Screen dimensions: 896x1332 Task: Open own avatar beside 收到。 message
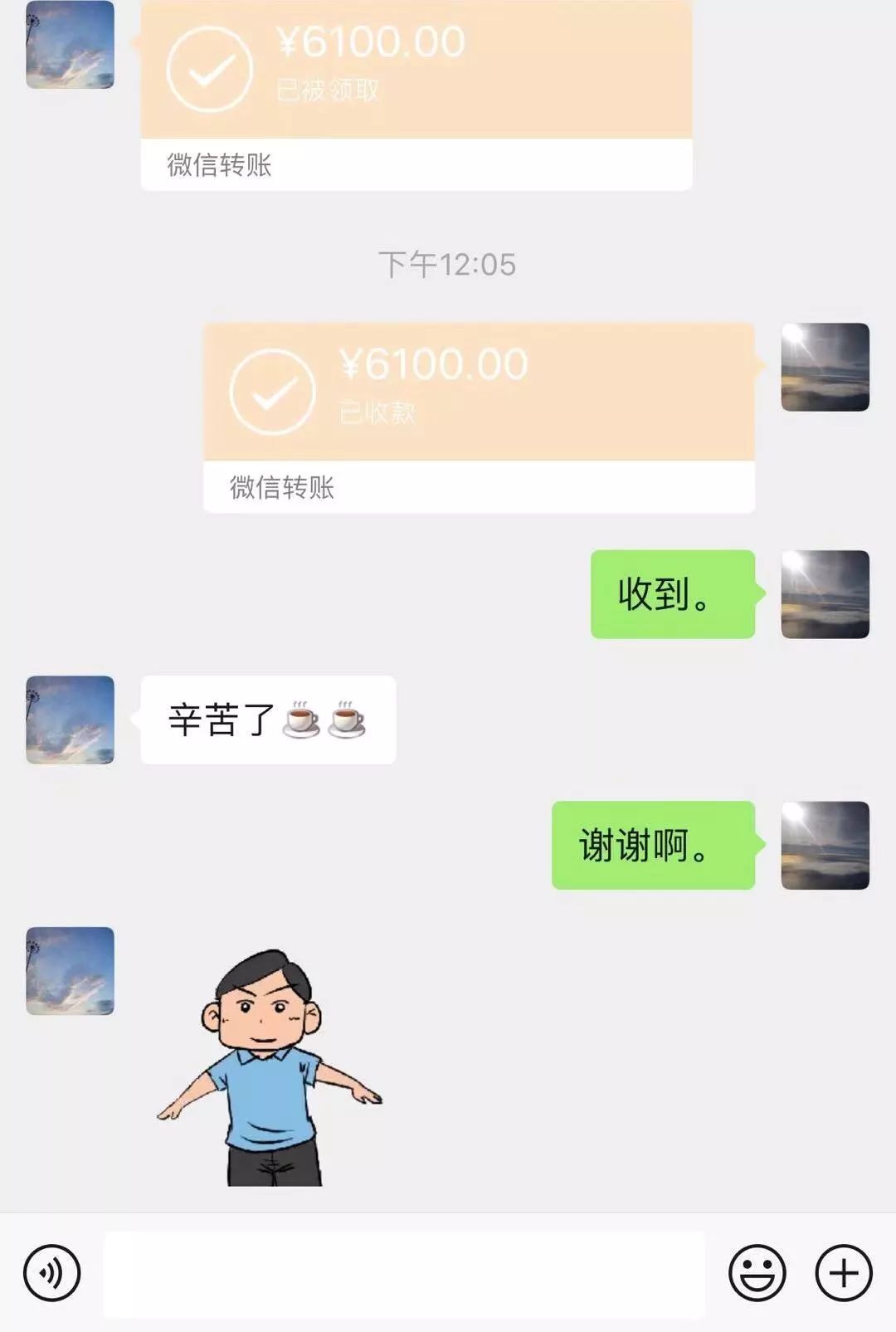pyautogui.click(x=825, y=594)
